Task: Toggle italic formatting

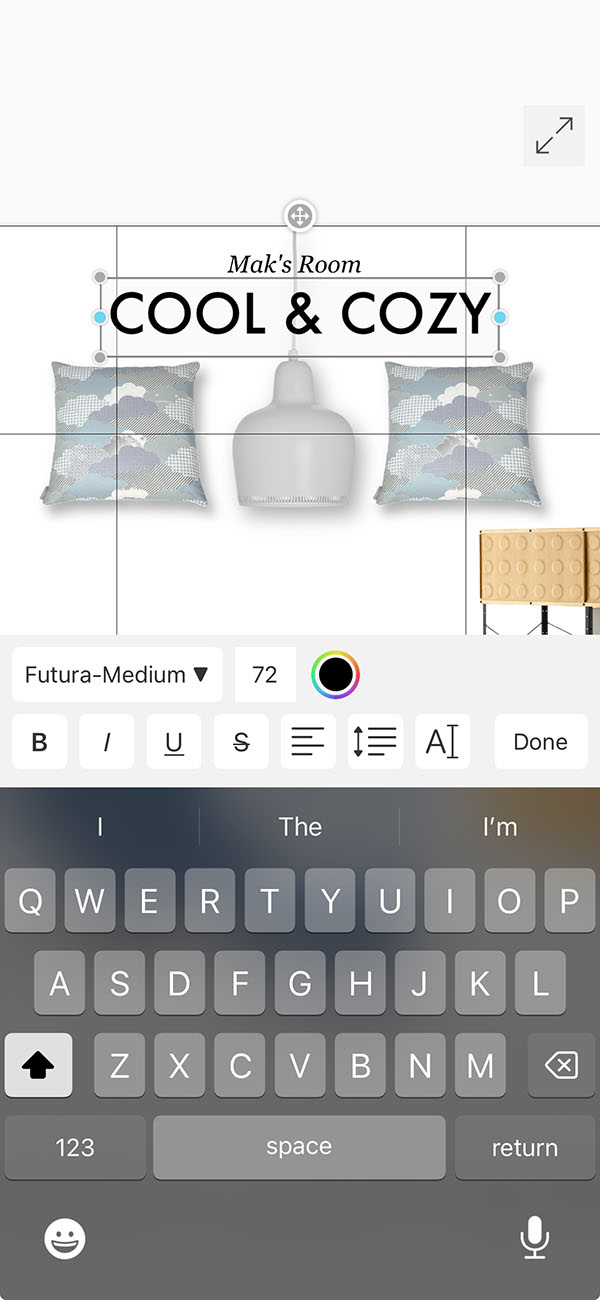Action: [107, 742]
